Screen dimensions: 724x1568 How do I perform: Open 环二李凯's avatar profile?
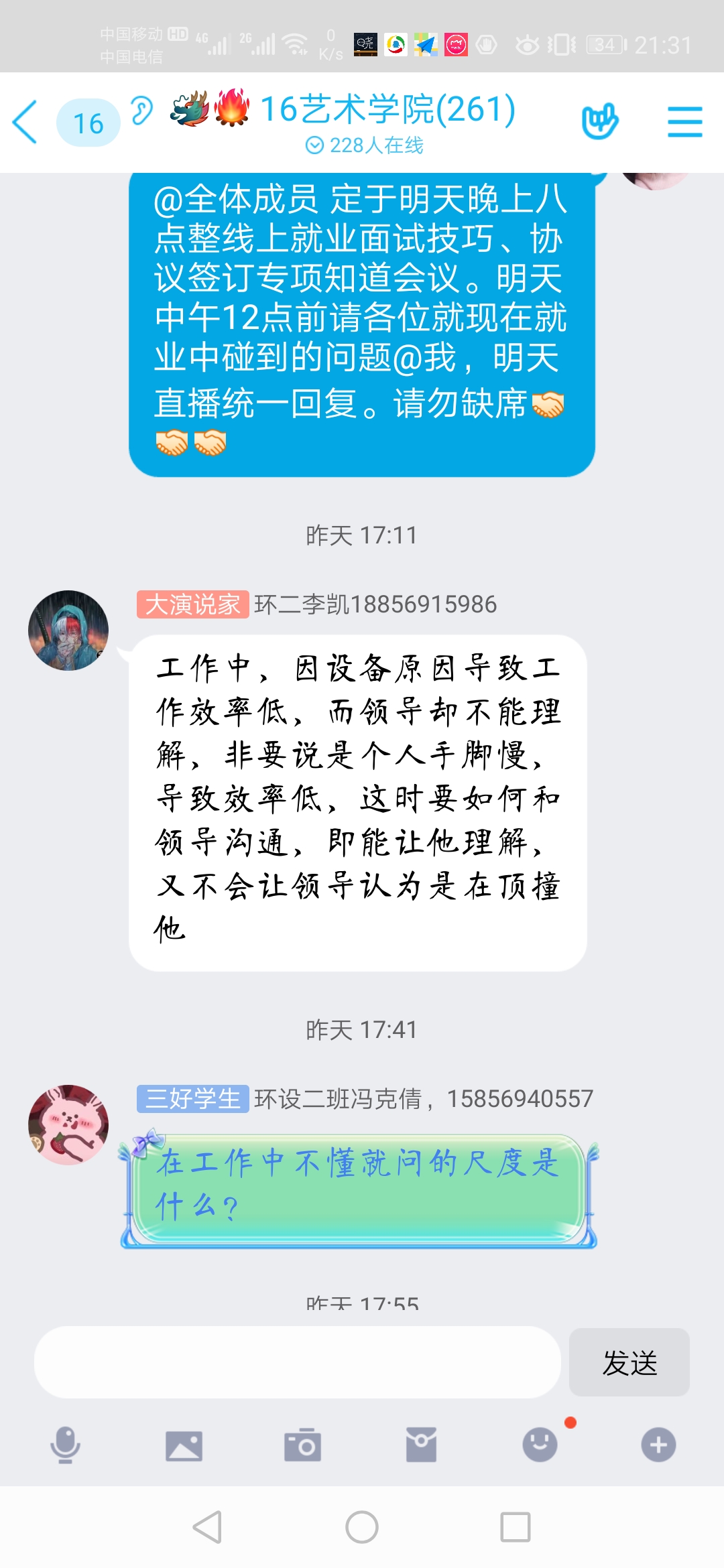(68, 631)
